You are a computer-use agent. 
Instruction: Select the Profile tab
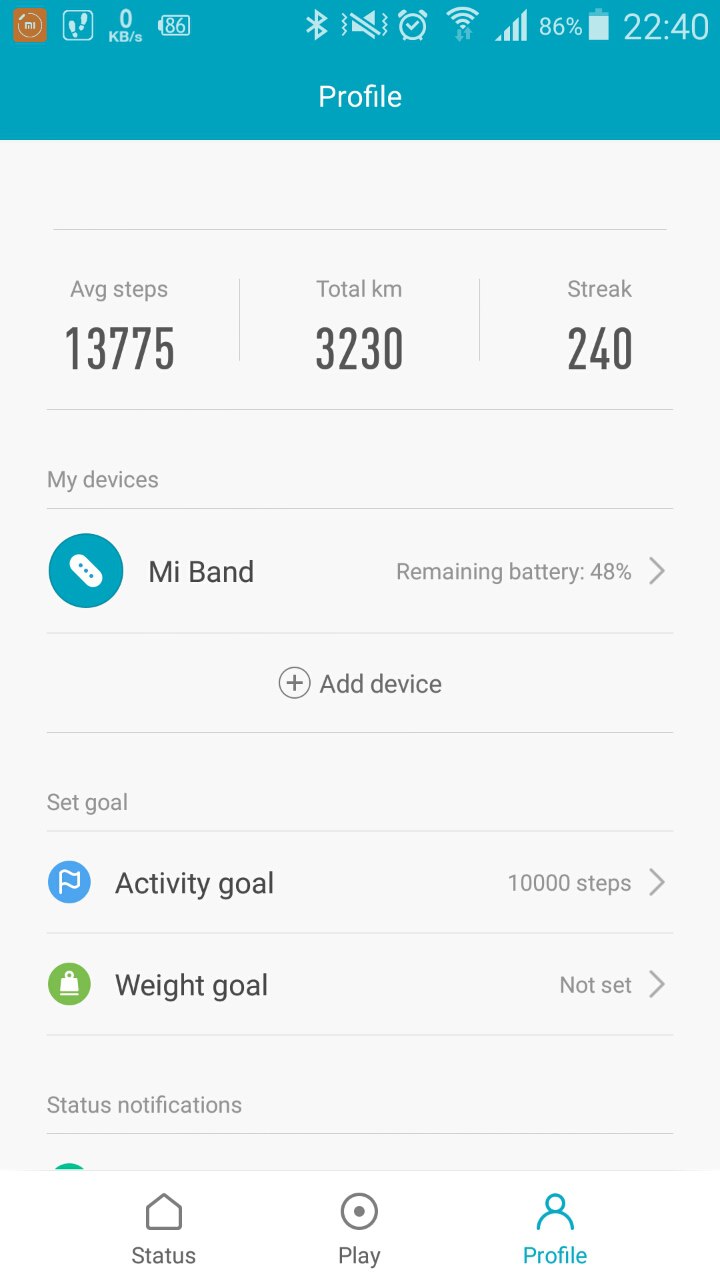tap(555, 1229)
